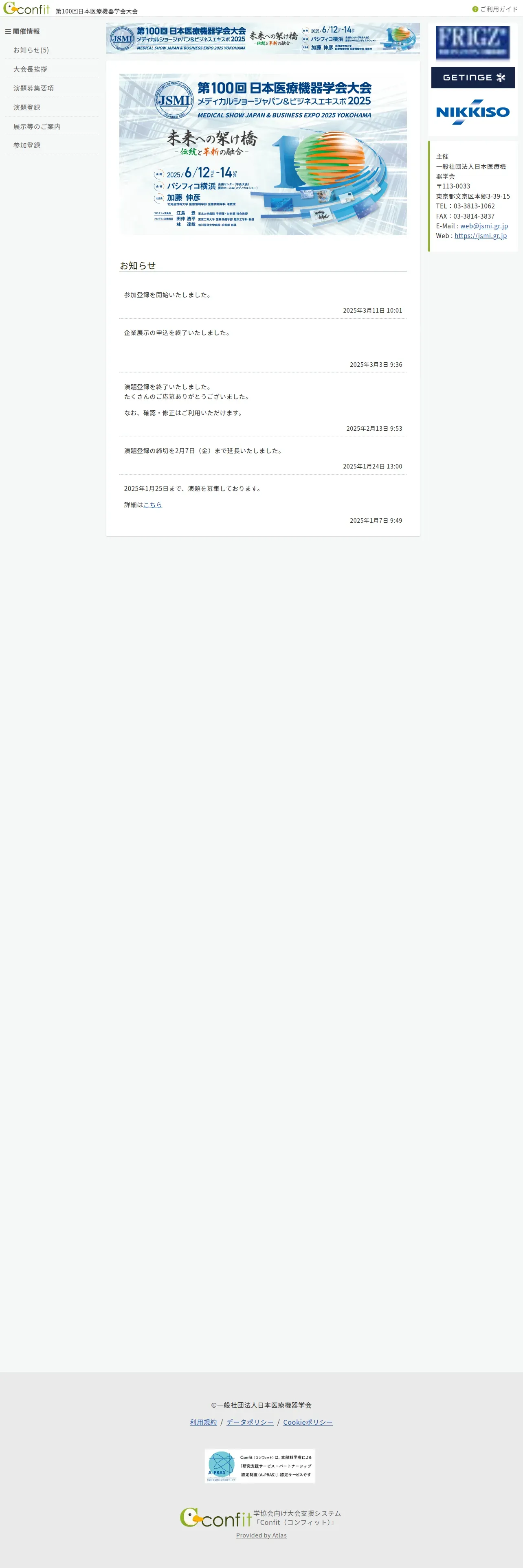Viewport: 523px width, 1568px height.
Task: Open 参加登録 menu item
Action: (x=27, y=145)
